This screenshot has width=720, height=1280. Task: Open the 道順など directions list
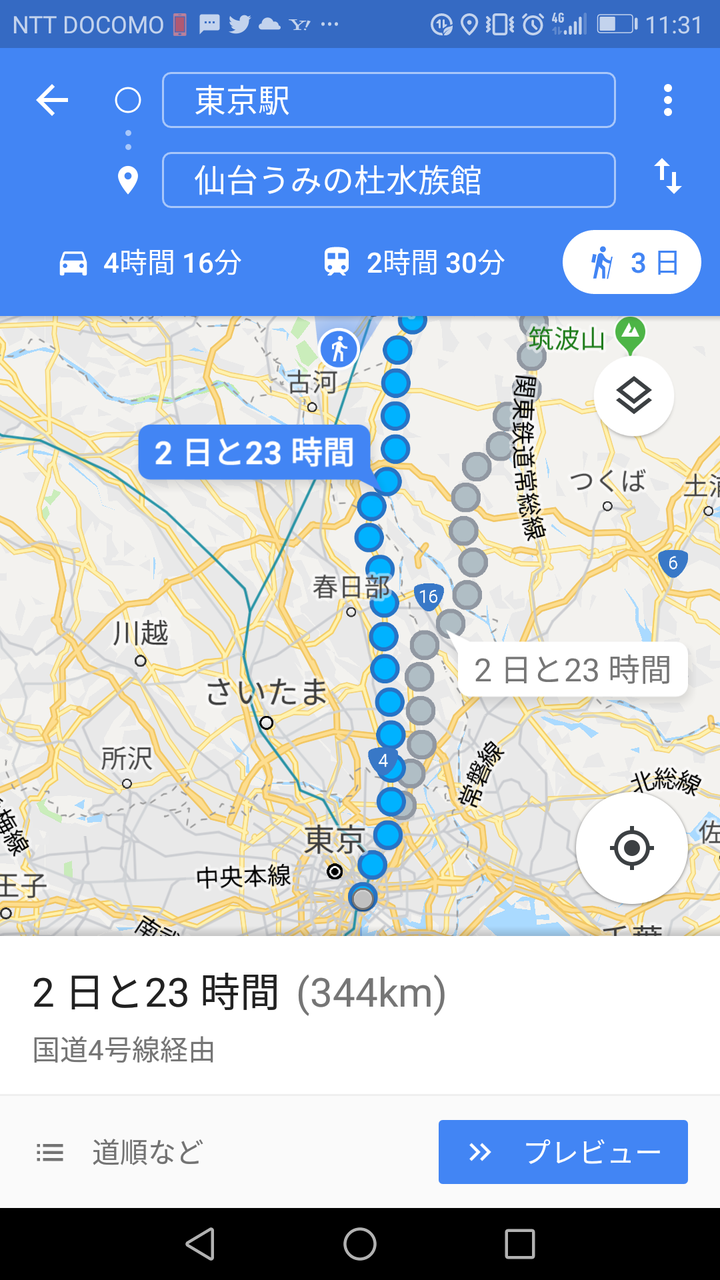coord(120,1152)
